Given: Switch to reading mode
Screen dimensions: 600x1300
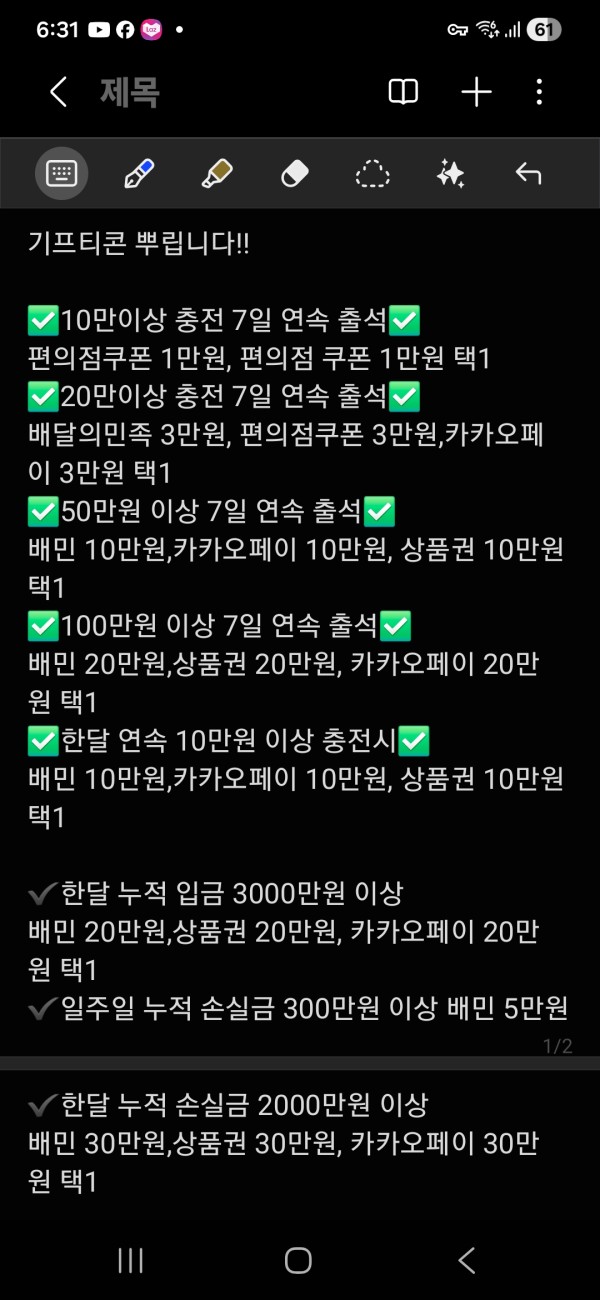Looking at the screenshot, I should pos(403,93).
